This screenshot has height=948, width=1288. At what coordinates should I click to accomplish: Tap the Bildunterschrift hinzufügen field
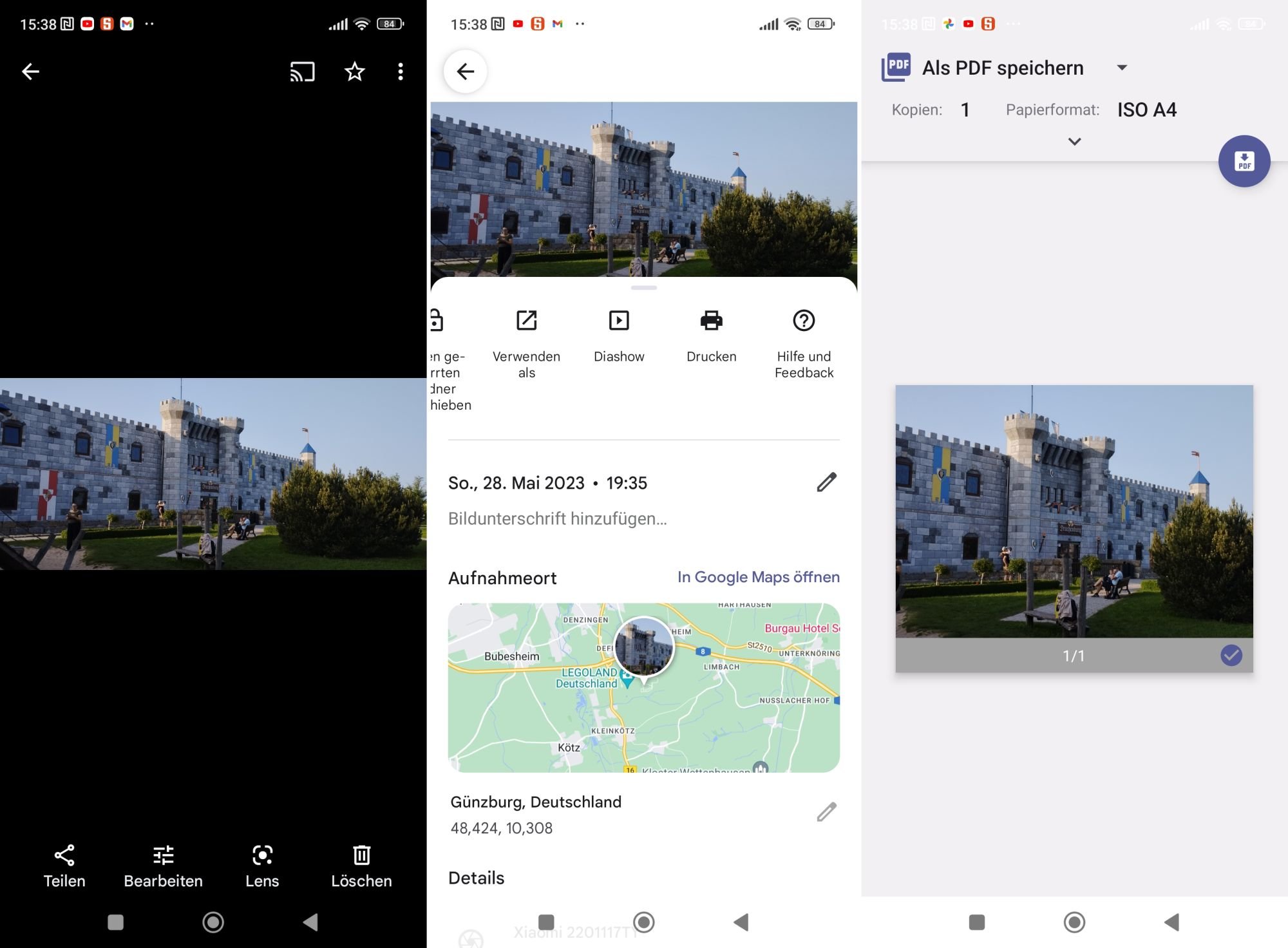pyautogui.click(x=558, y=518)
